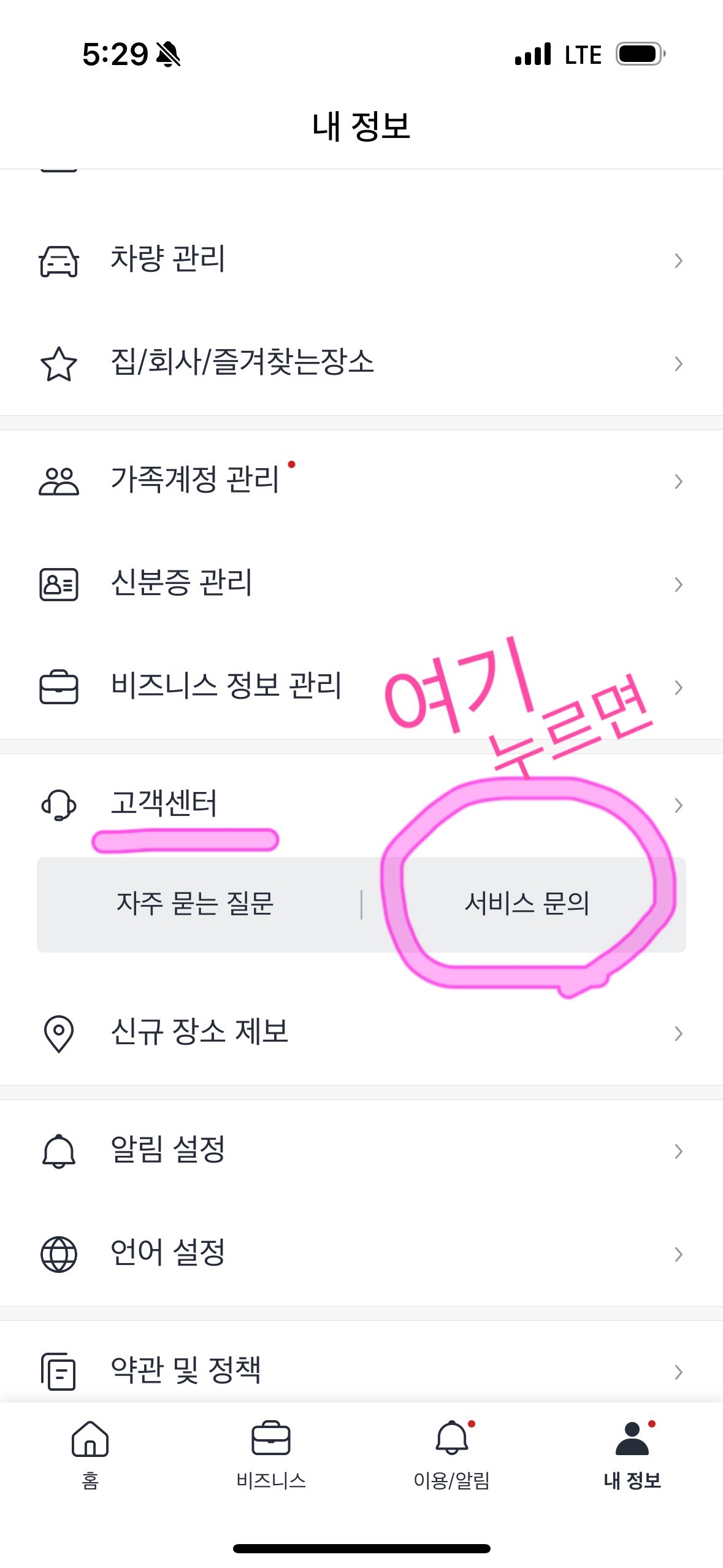
Task: Click the location pin icon for 신규 장소 제보
Action: click(58, 1033)
